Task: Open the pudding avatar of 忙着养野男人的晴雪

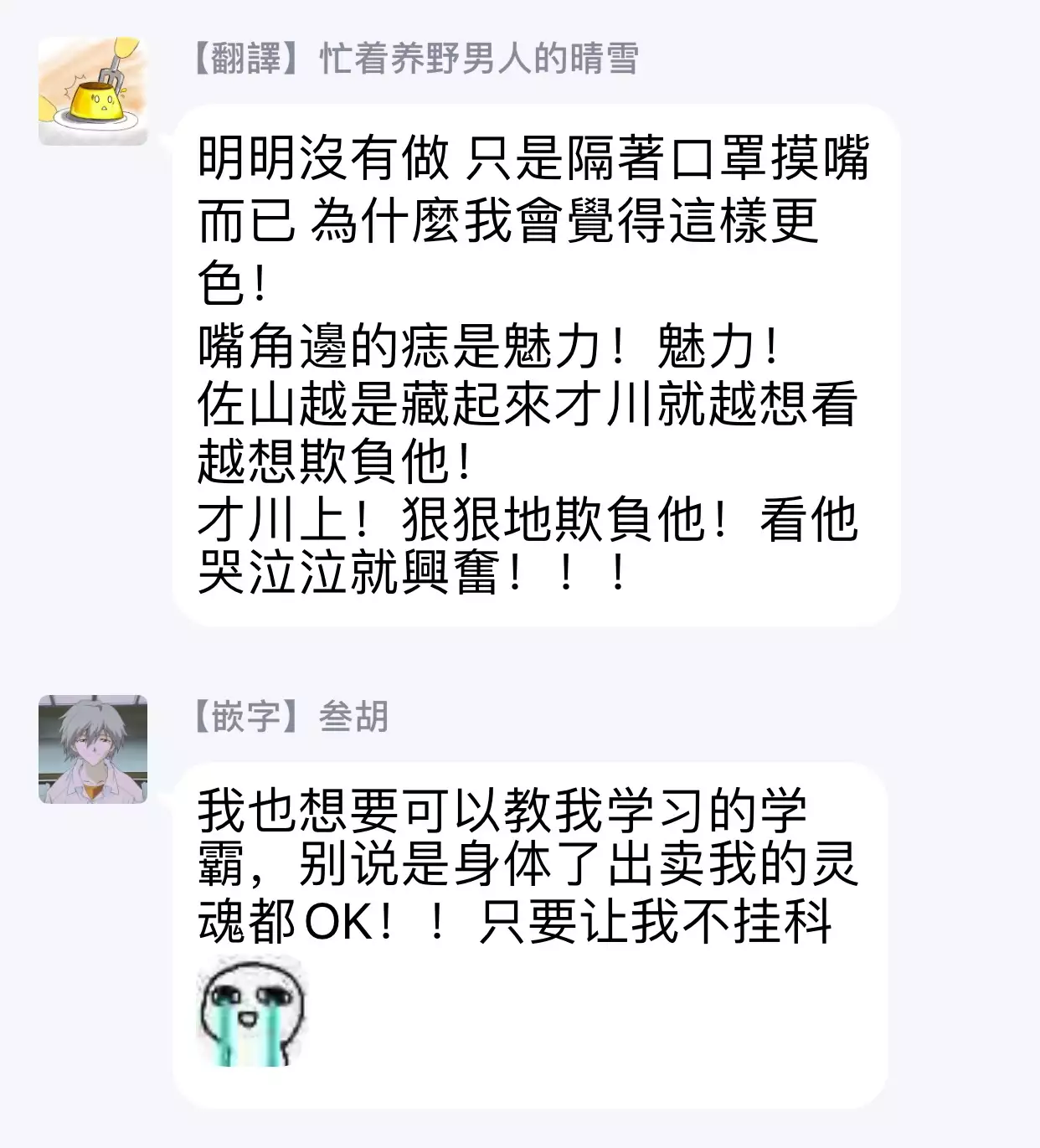Action: pos(93,90)
